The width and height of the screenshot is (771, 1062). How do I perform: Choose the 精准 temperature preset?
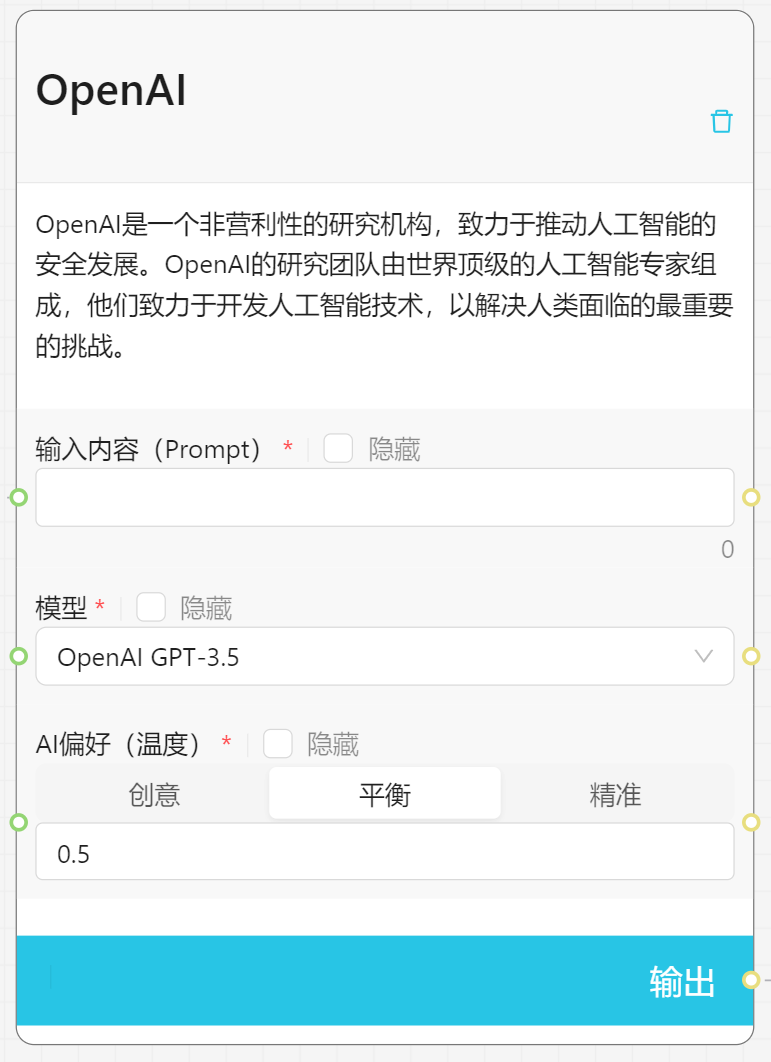click(615, 795)
